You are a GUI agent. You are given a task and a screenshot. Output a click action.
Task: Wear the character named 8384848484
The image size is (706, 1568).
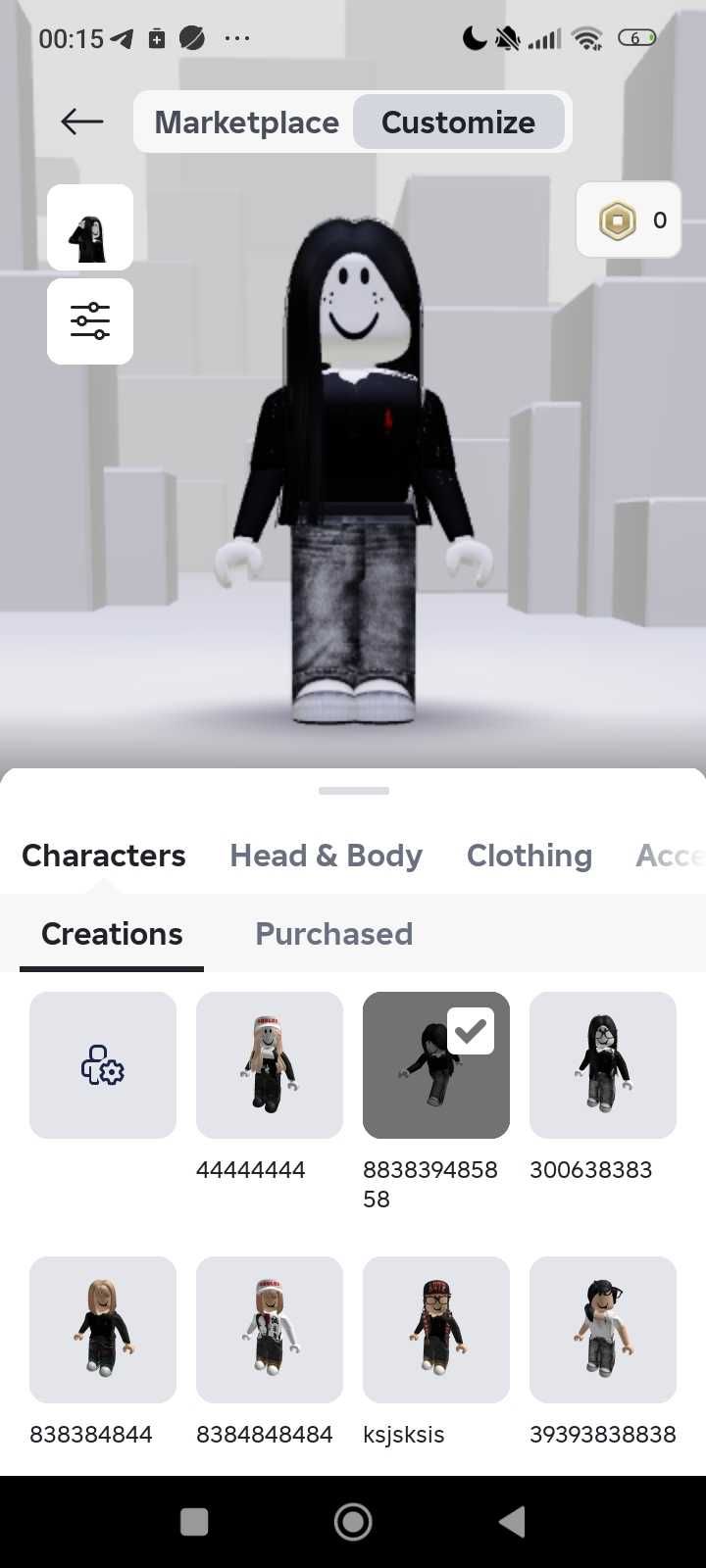coord(270,1330)
